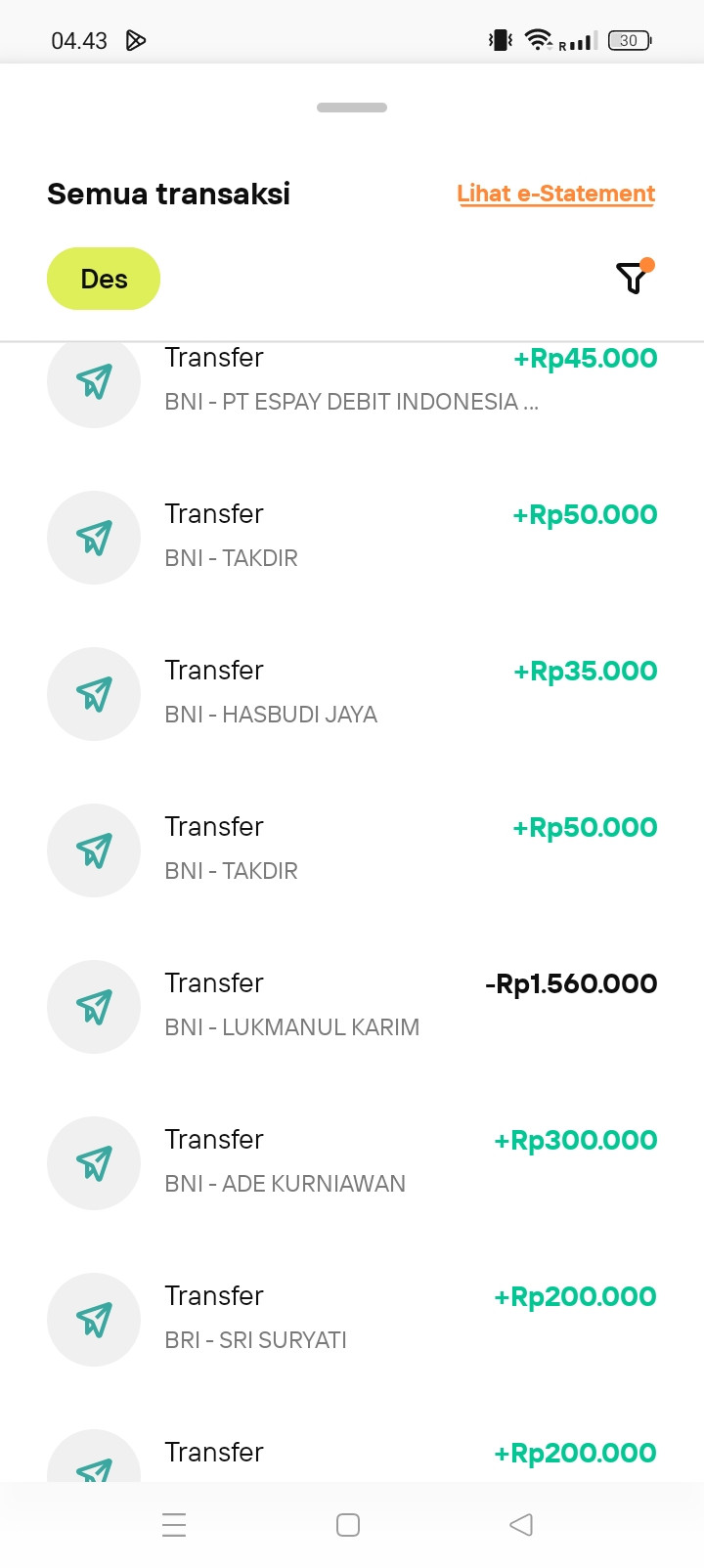Screen dimensions: 704x1568
Task: Go back using the system back button
Action: (521, 1525)
